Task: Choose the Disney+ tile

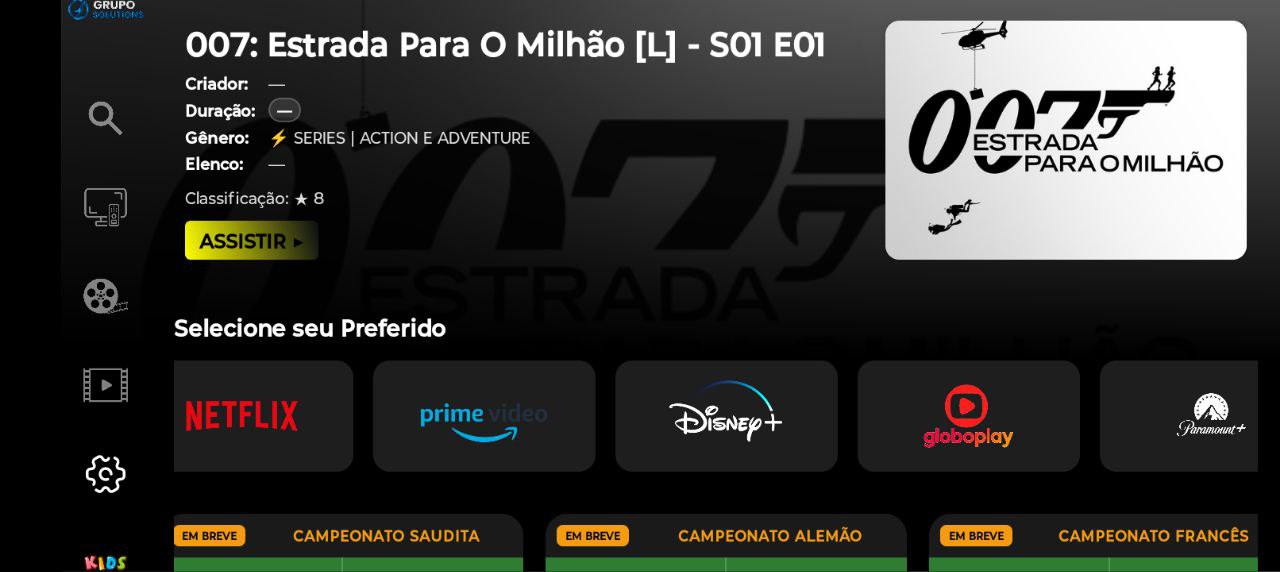Action: pos(726,416)
